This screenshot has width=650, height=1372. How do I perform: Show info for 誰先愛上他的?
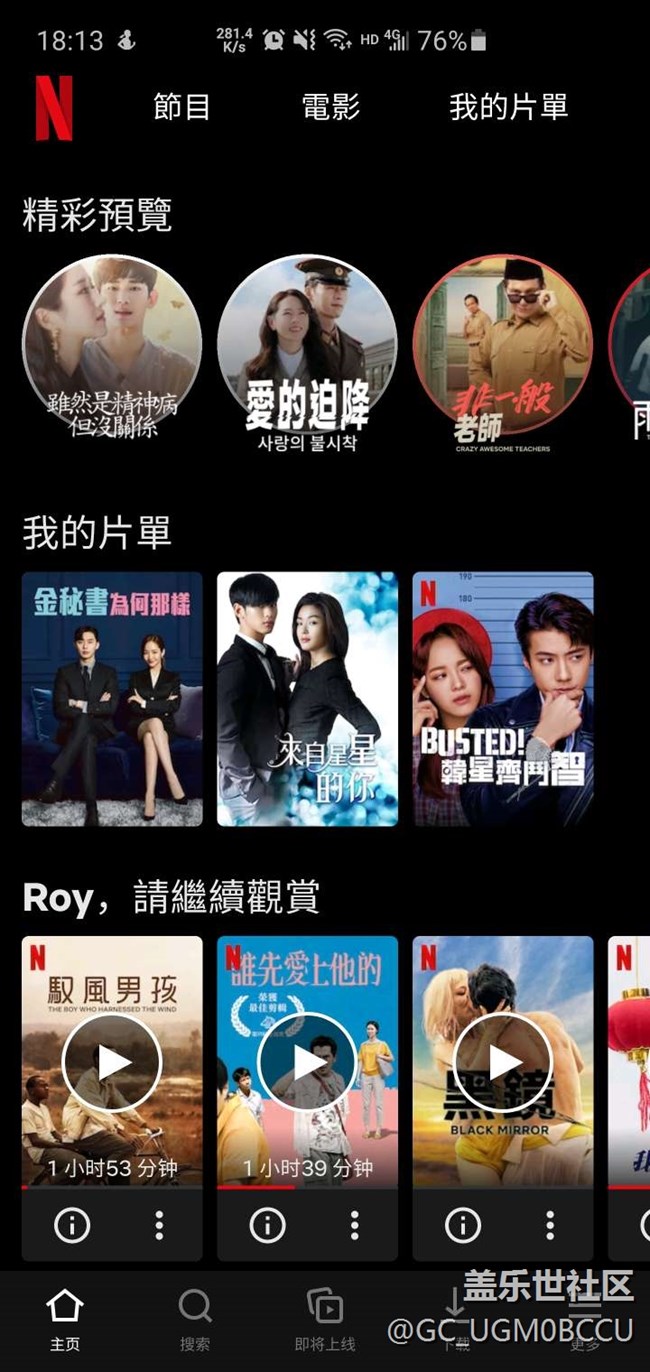267,1225
